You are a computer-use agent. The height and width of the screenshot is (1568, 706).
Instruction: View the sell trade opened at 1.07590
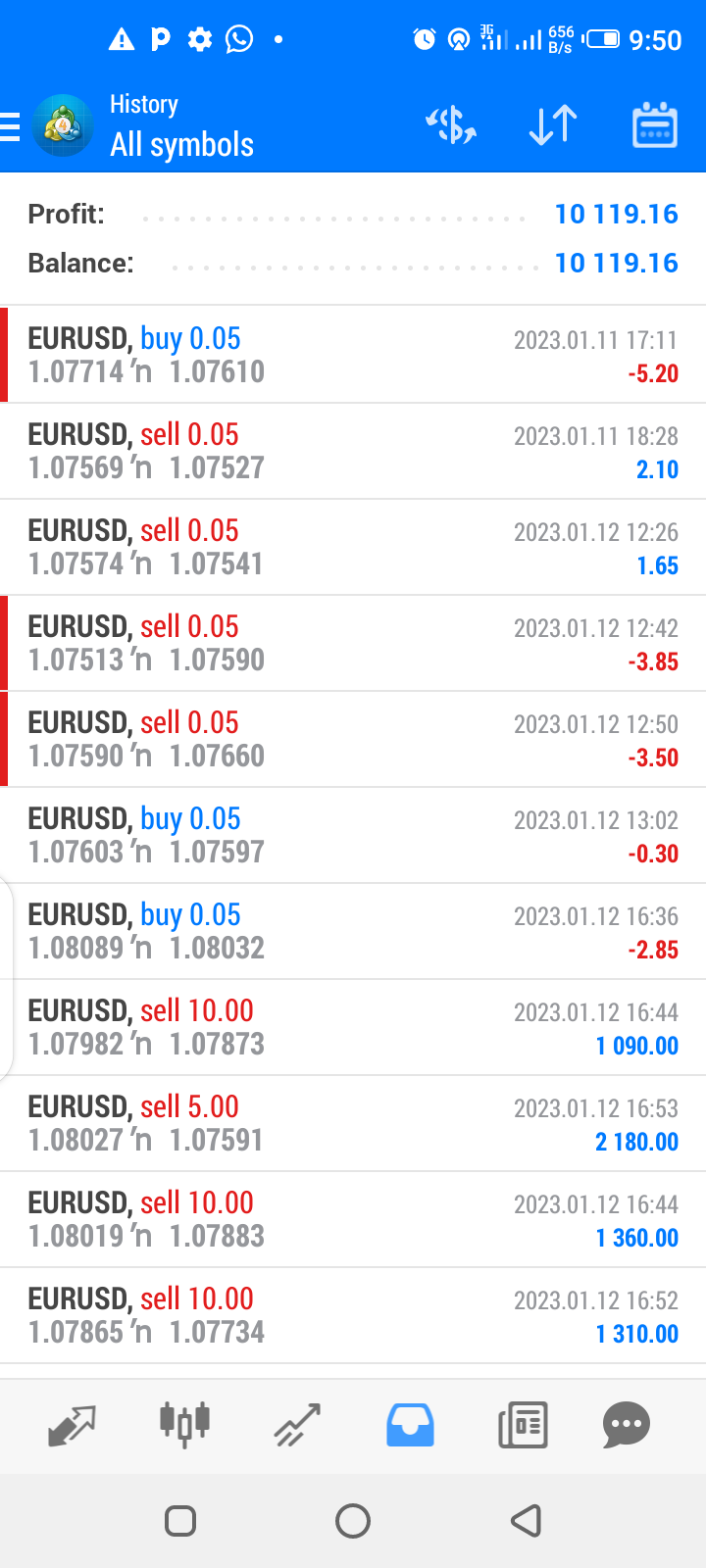click(x=353, y=739)
